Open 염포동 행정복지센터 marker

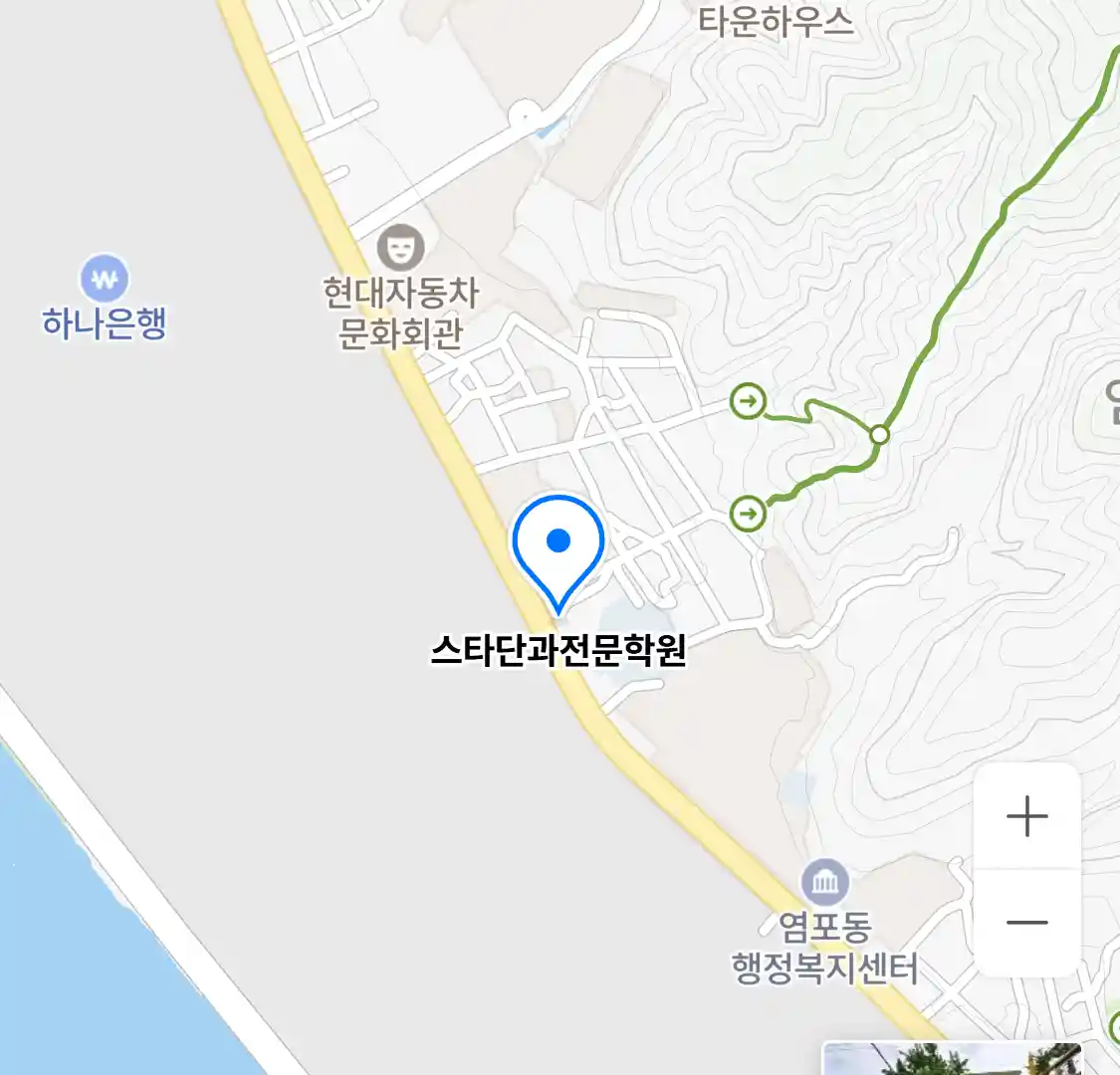(825, 883)
